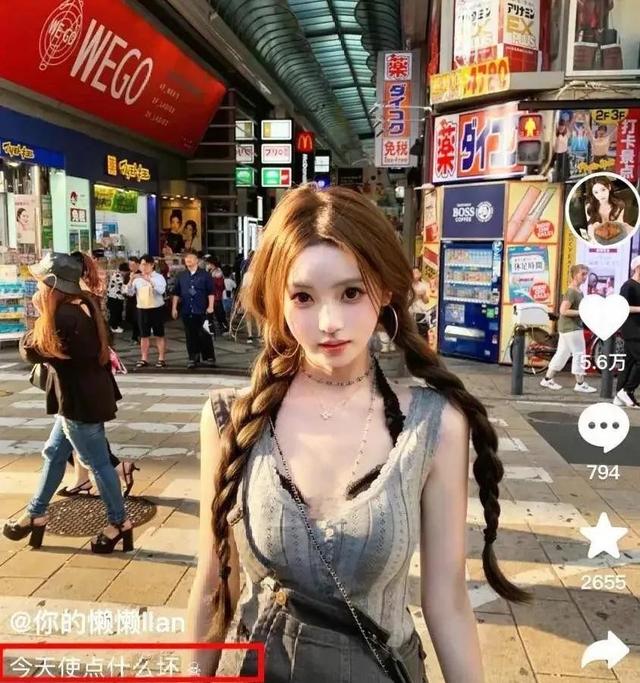This screenshot has width=640, height=683.
Task: Share this video with the arrow icon
Action: pyautogui.click(x=605, y=650)
